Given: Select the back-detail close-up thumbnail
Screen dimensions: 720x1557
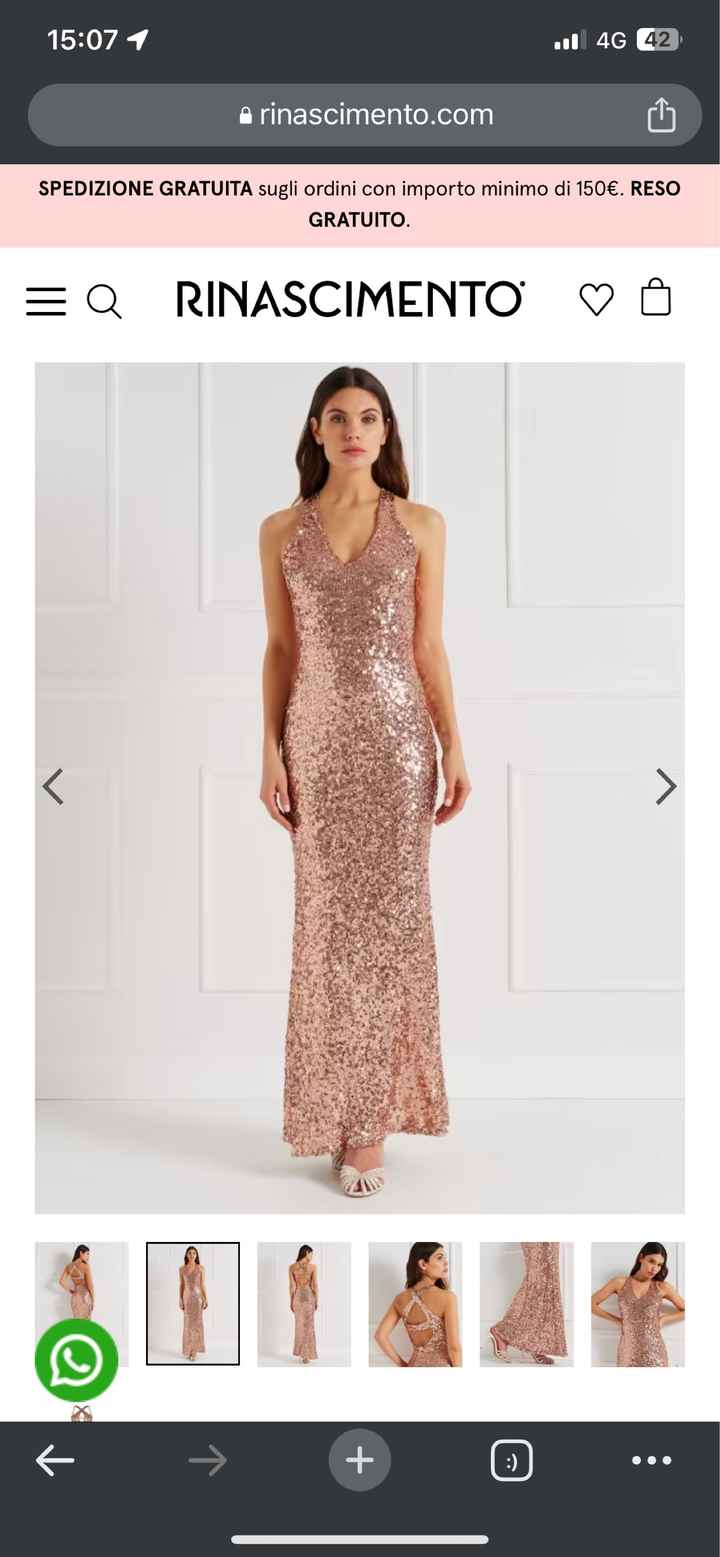Looking at the screenshot, I should 415,1304.
